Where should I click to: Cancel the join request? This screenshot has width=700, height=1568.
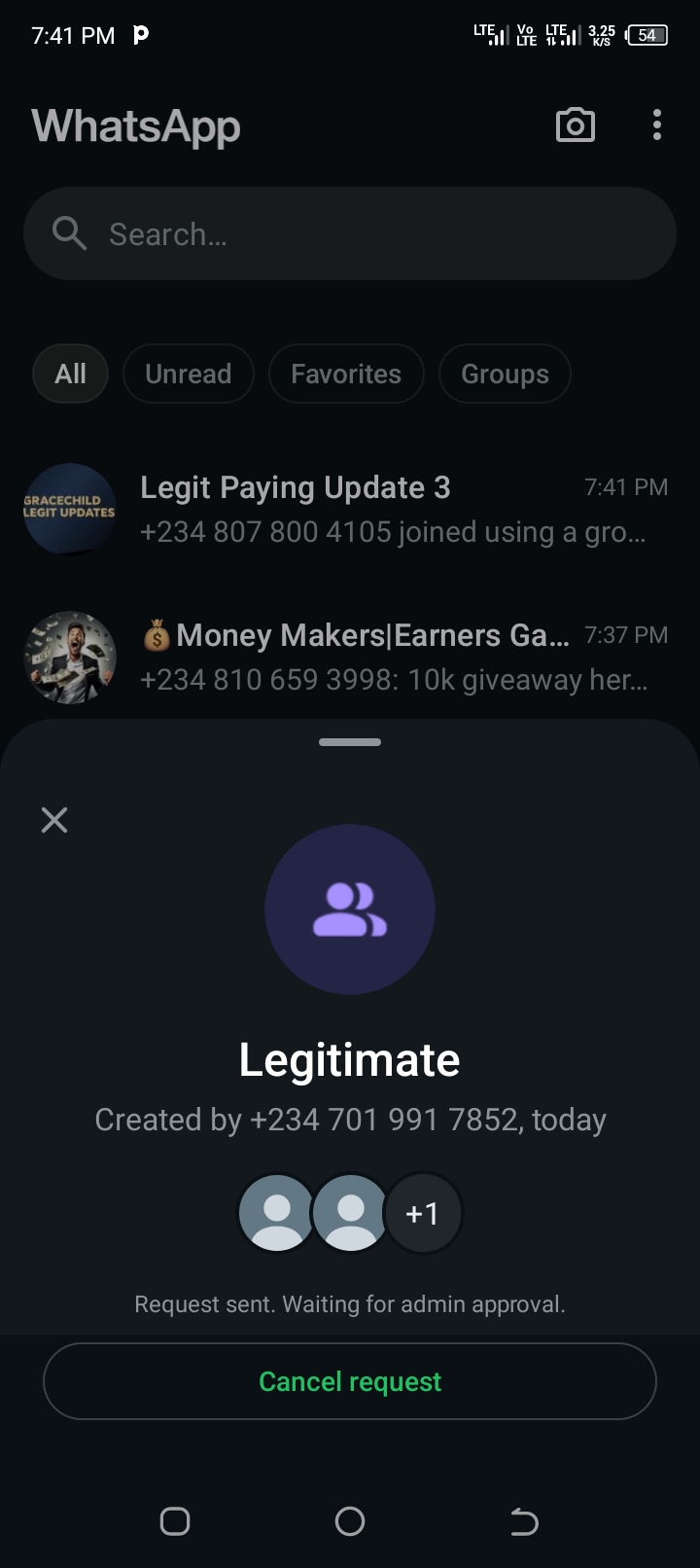click(350, 1381)
